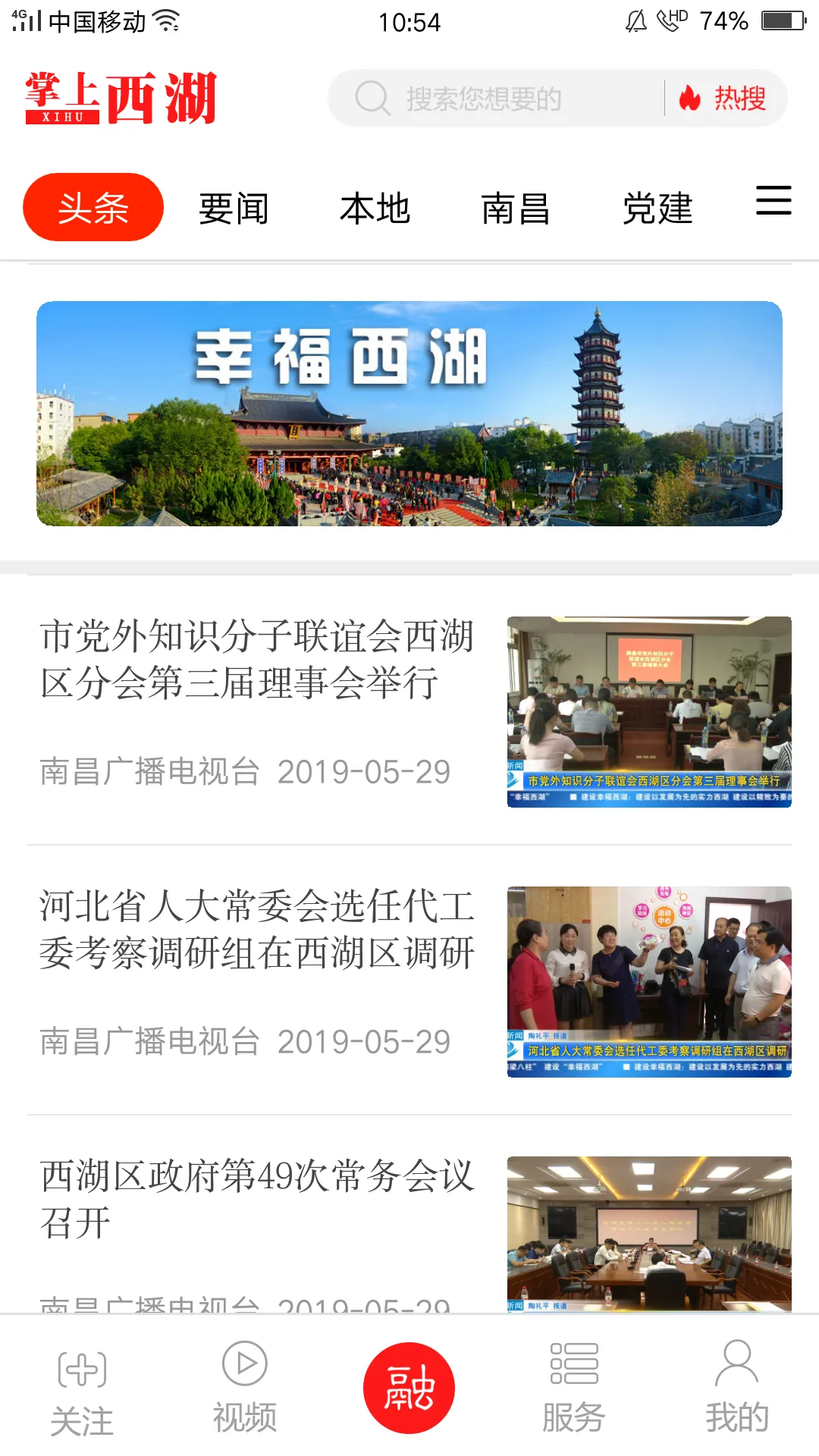Tap the 幸福西湖 banner image
The image size is (819, 1456).
tap(409, 413)
